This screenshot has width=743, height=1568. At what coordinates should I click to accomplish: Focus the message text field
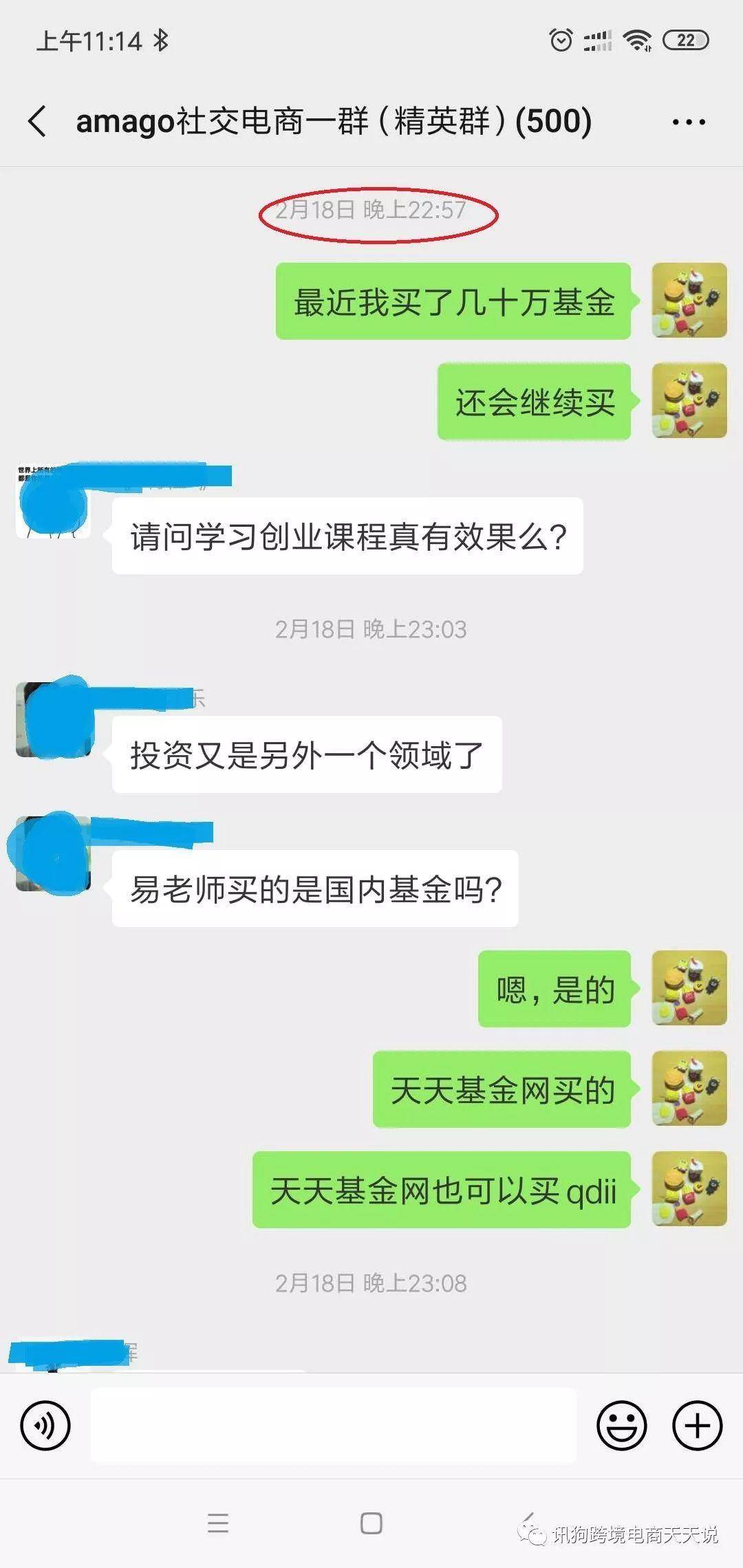click(x=333, y=1426)
